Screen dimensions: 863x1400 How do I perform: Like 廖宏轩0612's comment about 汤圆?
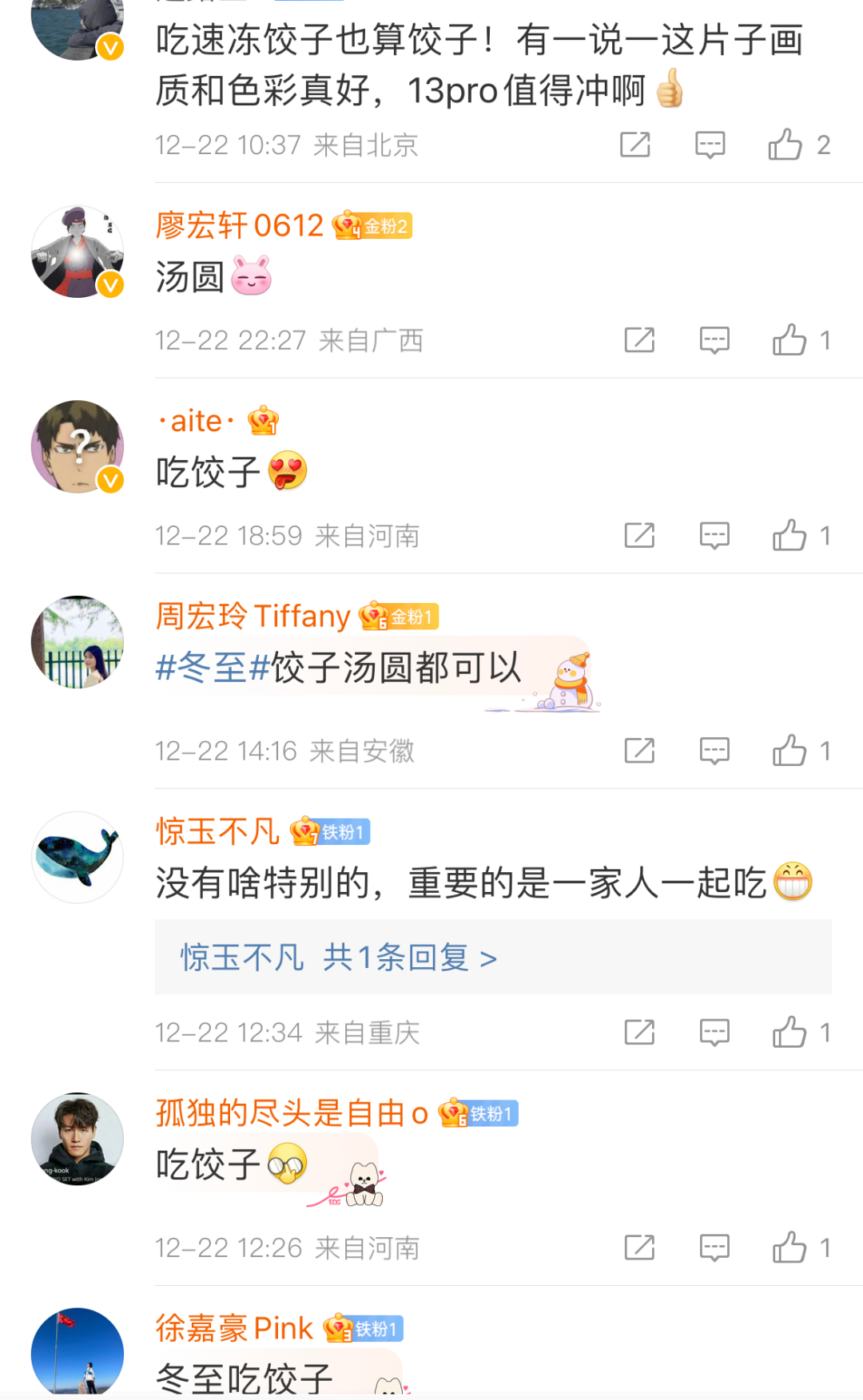point(789,340)
